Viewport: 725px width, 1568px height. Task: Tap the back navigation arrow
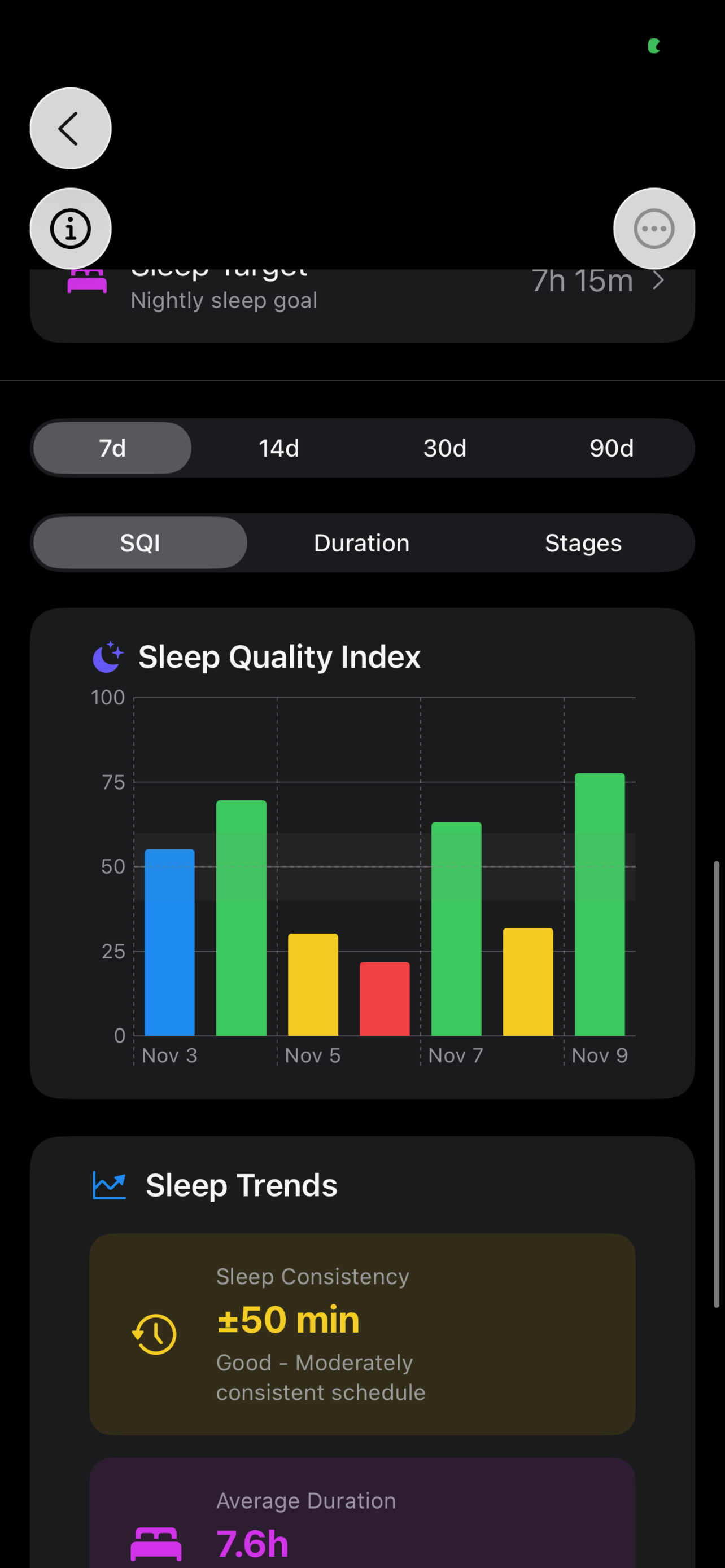[70, 128]
